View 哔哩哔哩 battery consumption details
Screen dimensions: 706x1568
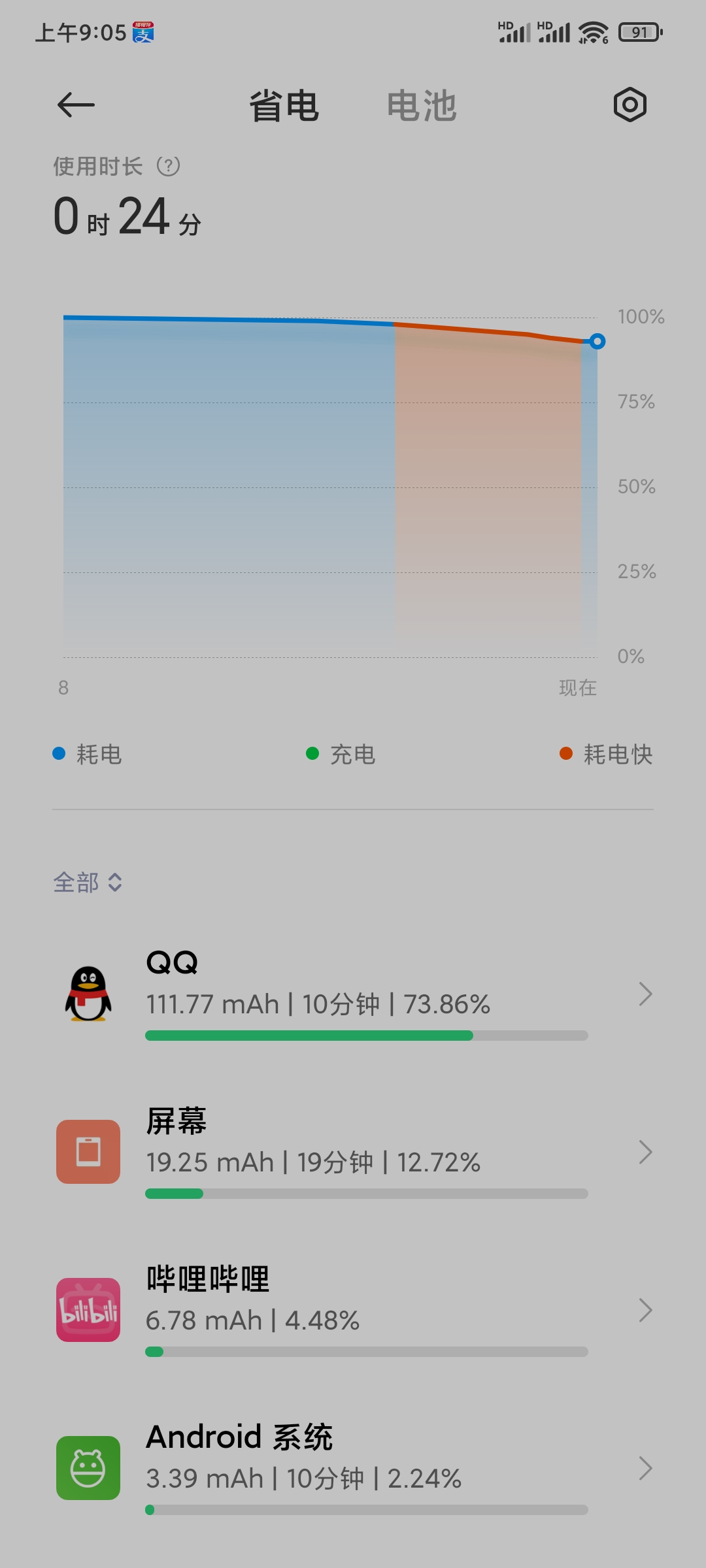(353, 1310)
